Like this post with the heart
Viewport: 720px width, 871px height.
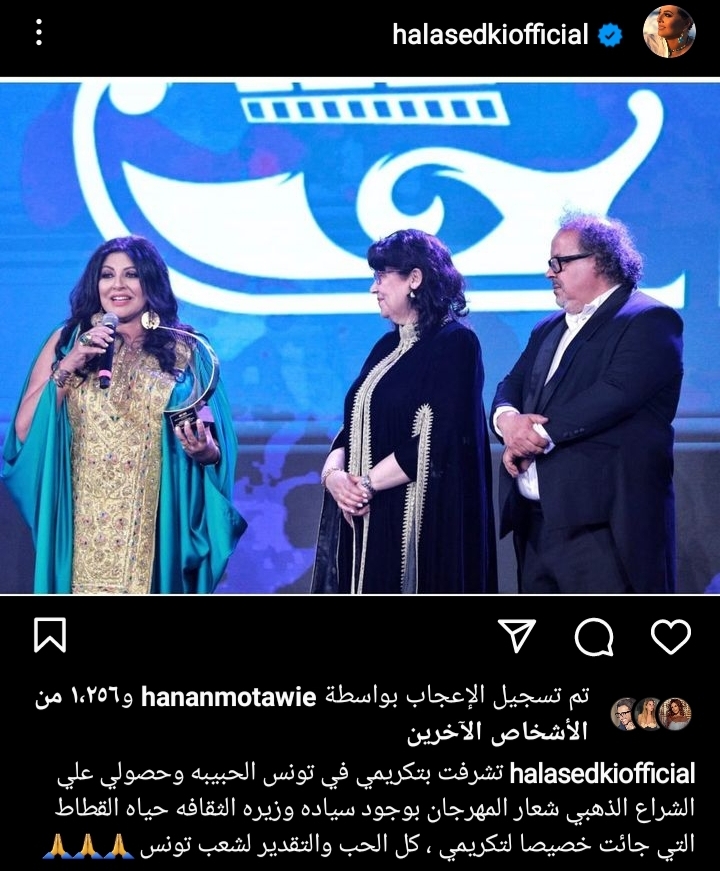click(x=670, y=636)
